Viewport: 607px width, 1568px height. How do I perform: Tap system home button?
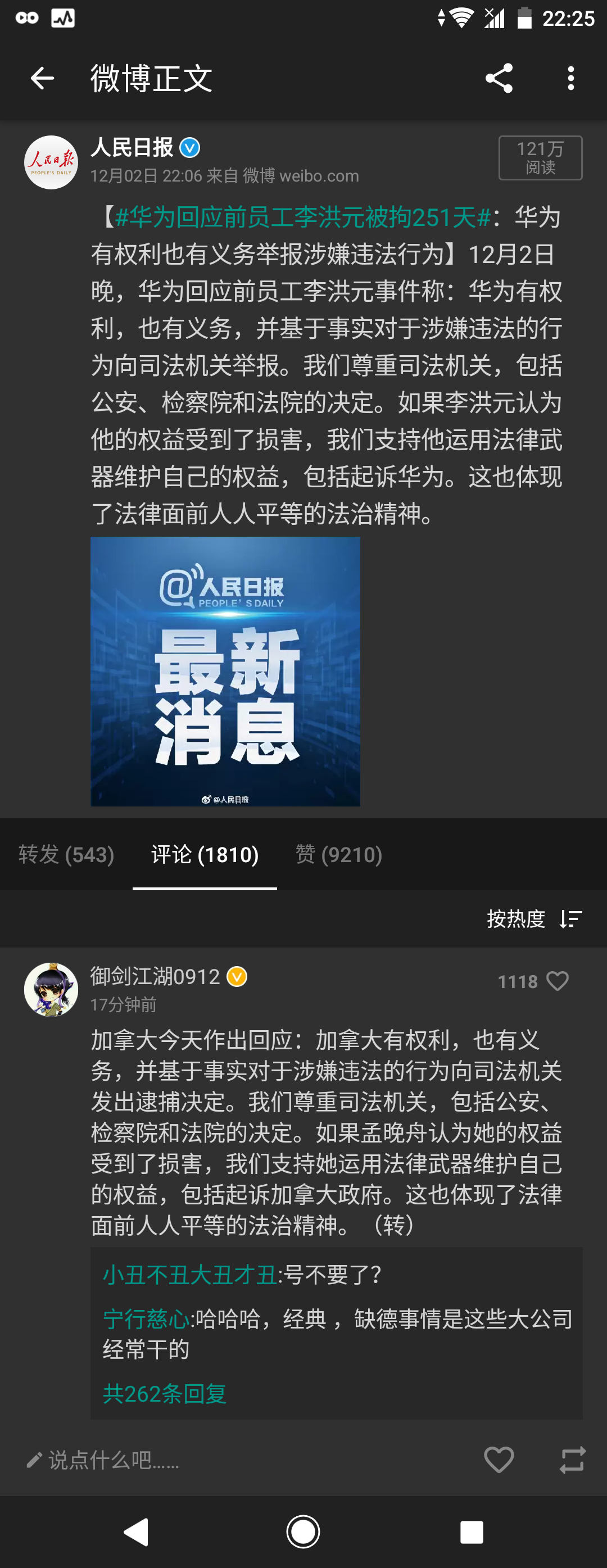pyautogui.click(x=303, y=1531)
